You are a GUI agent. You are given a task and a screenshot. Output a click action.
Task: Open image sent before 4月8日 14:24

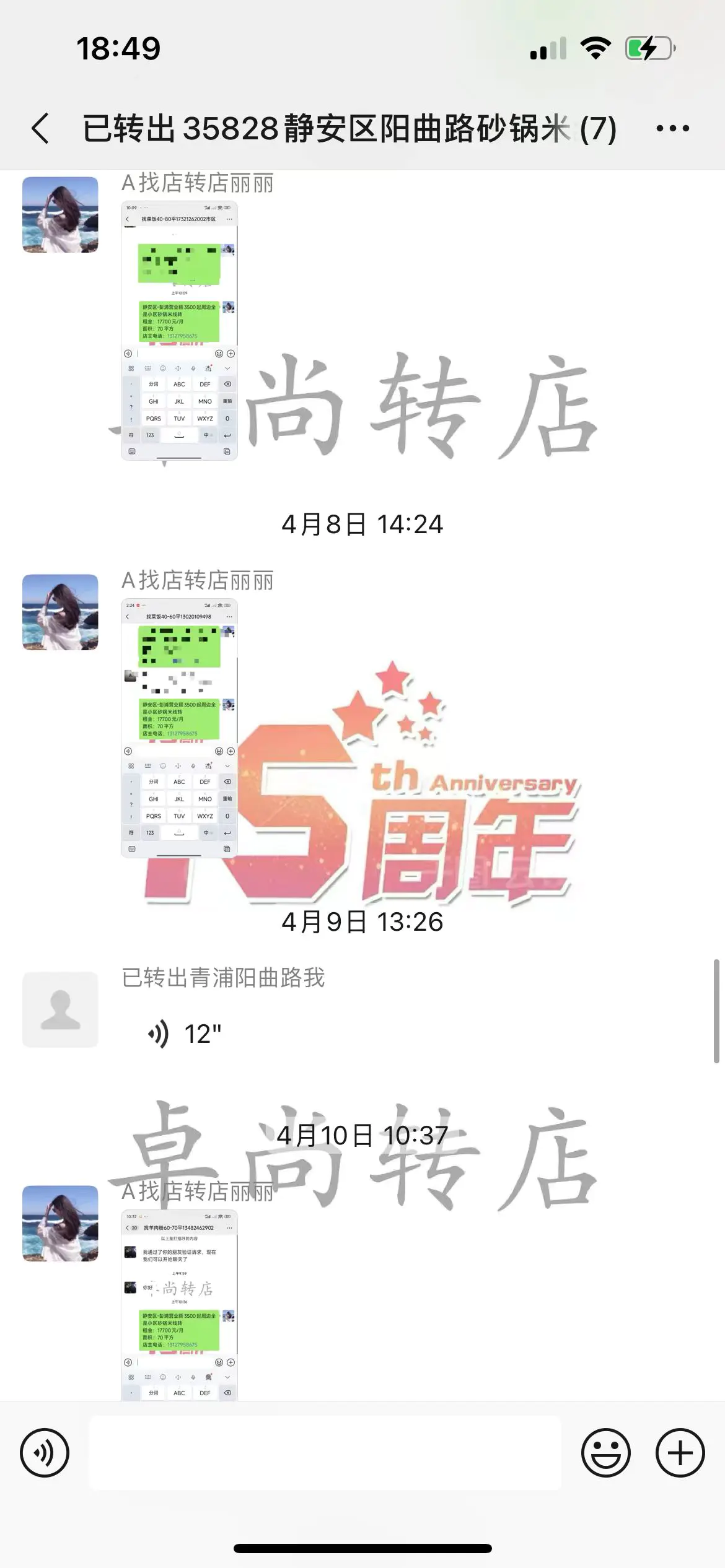pyautogui.click(x=179, y=331)
